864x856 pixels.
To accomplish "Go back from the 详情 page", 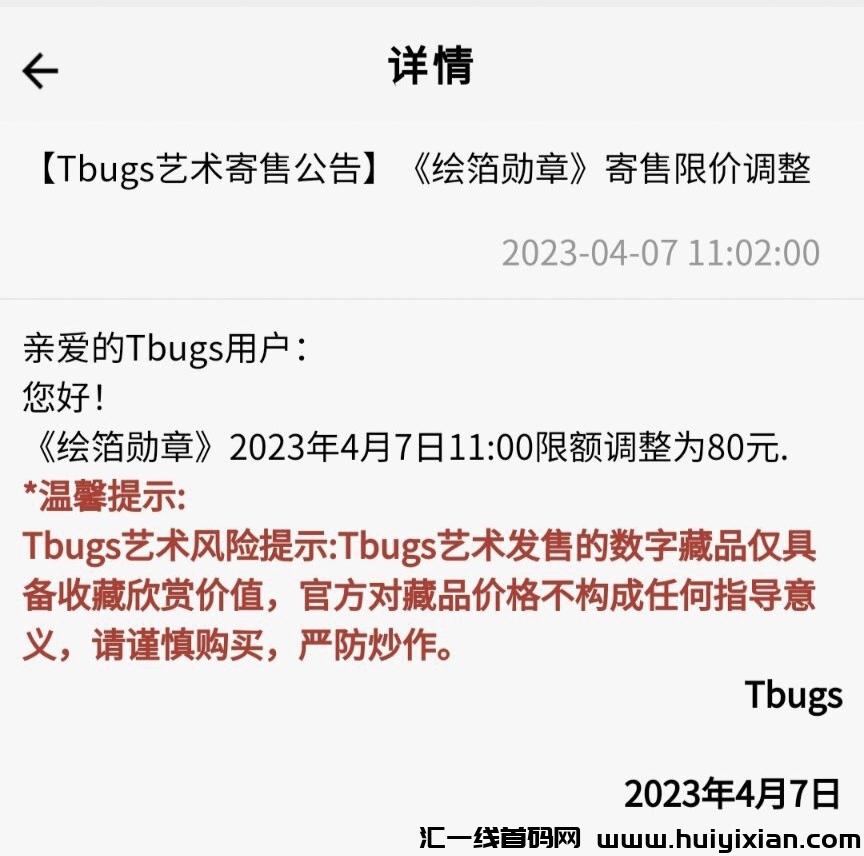I will click(x=40, y=70).
